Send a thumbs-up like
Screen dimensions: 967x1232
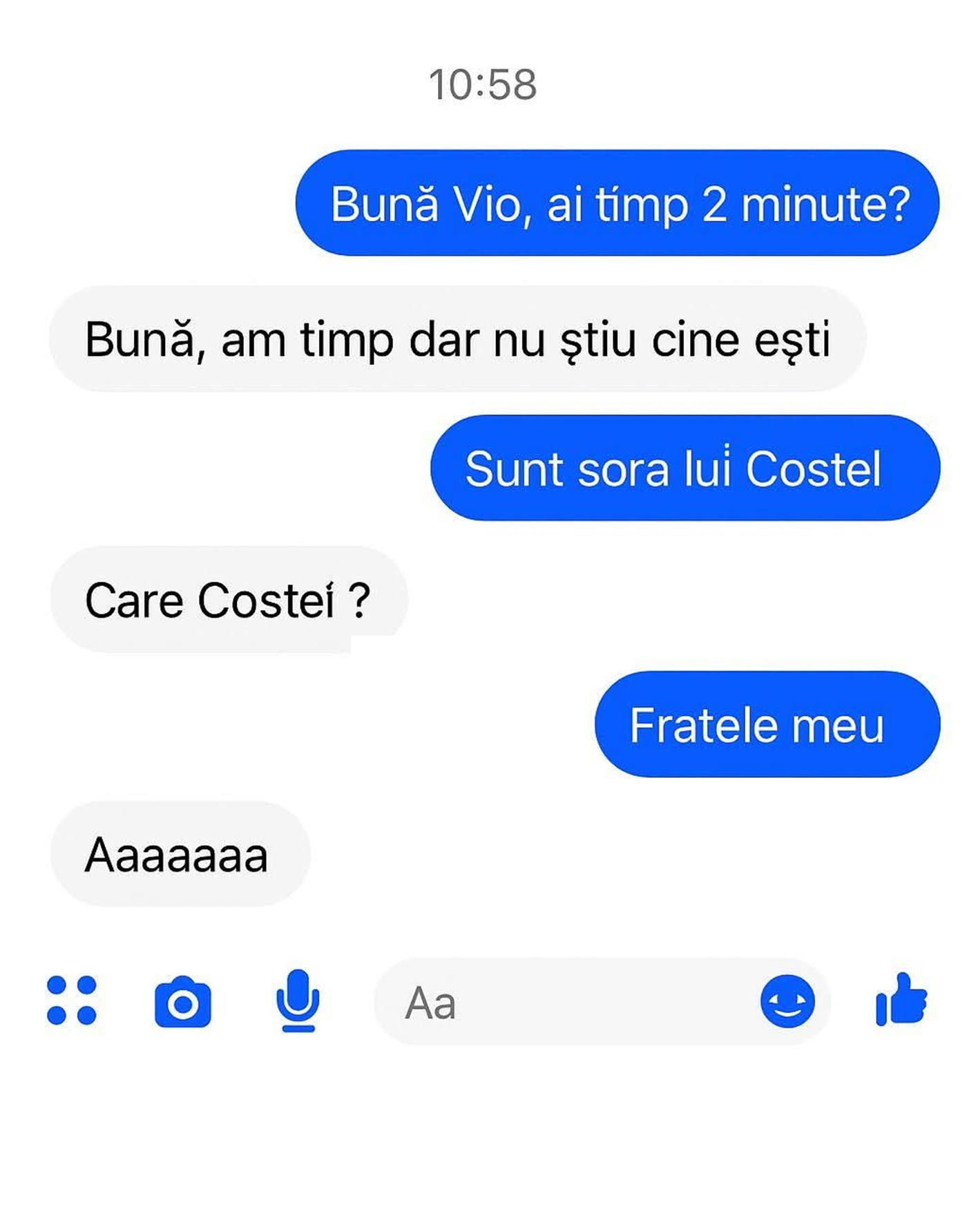[901, 1000]
